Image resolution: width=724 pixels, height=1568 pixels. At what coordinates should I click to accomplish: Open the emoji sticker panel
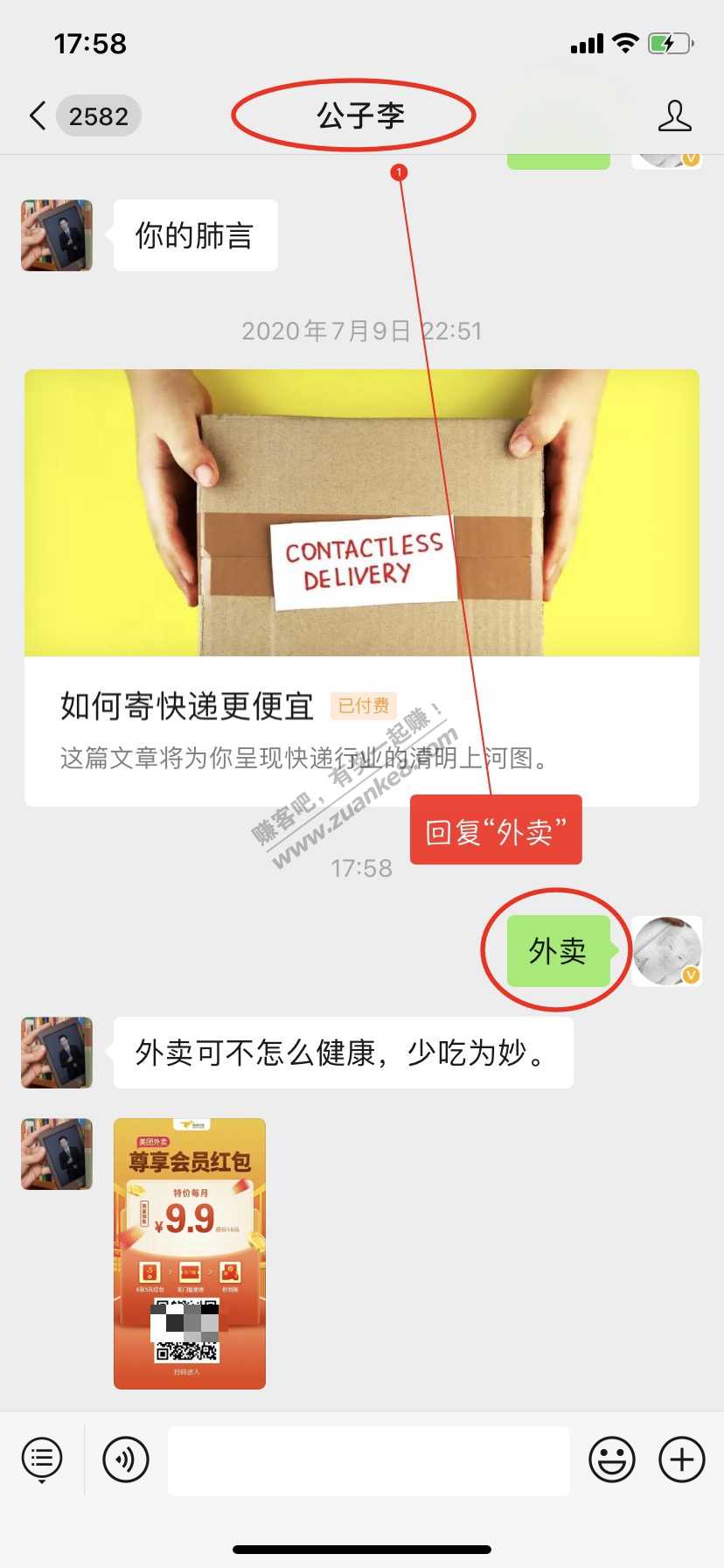611,1460
